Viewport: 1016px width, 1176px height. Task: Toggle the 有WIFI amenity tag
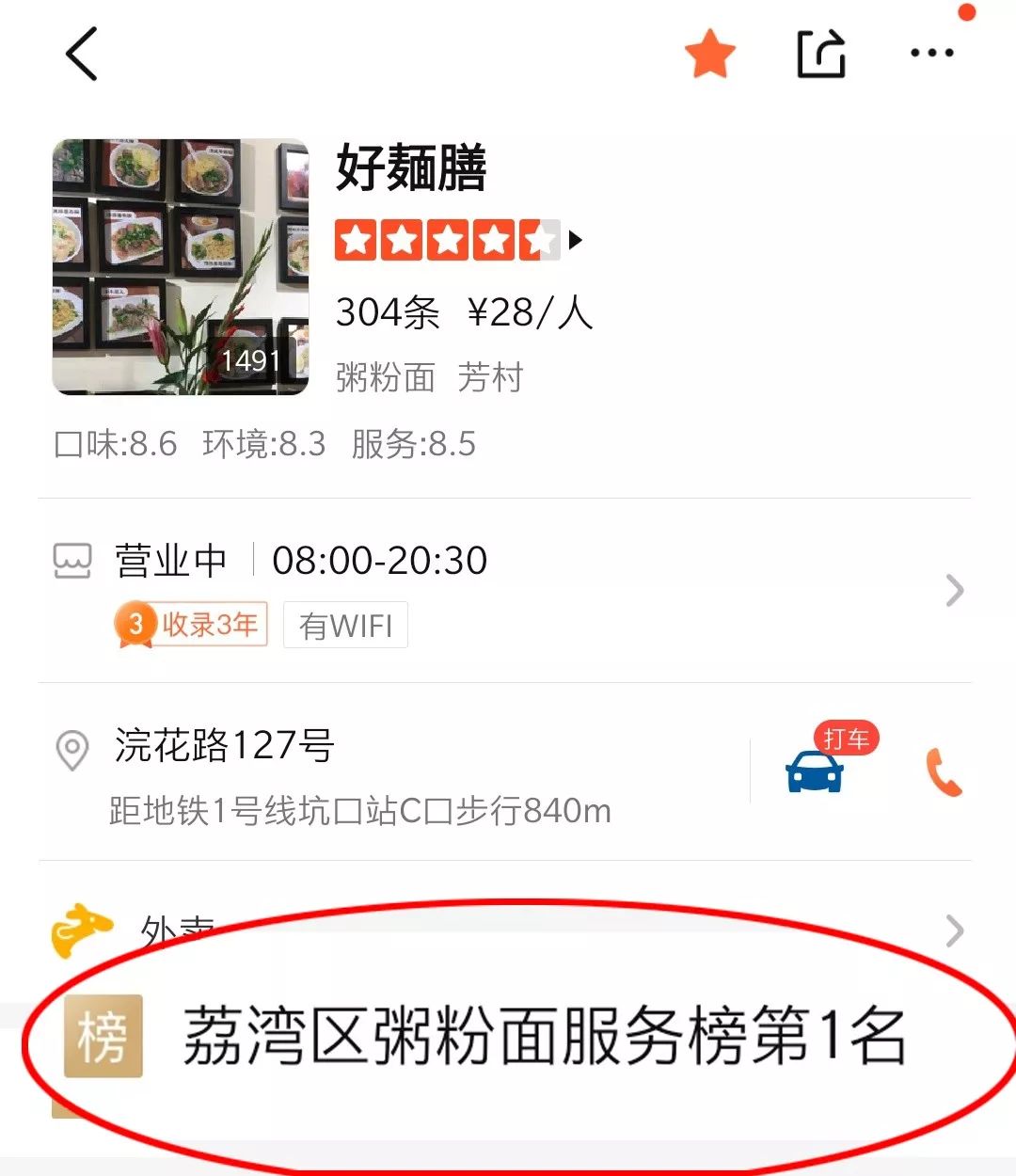point(345,625)
